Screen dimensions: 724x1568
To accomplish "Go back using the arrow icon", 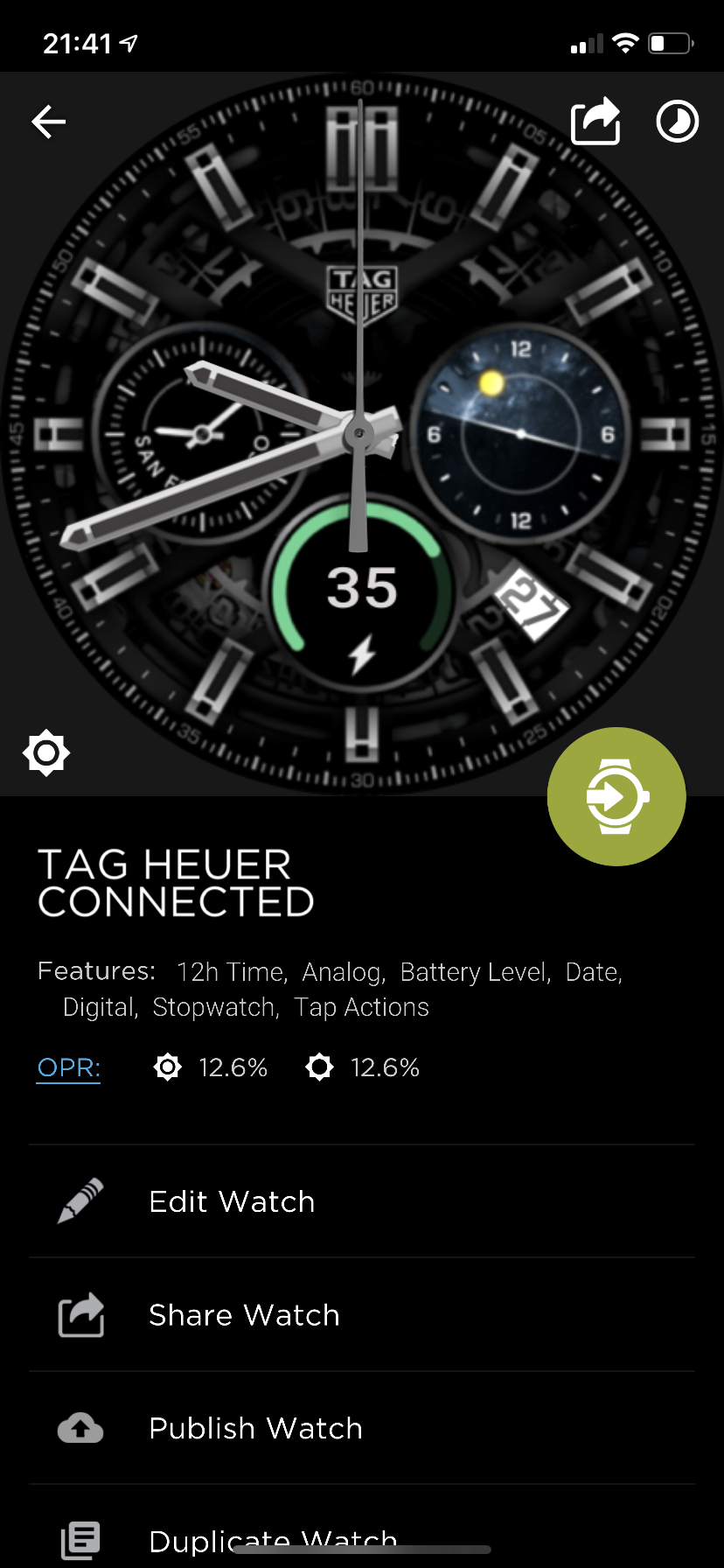I will [49, 122].
